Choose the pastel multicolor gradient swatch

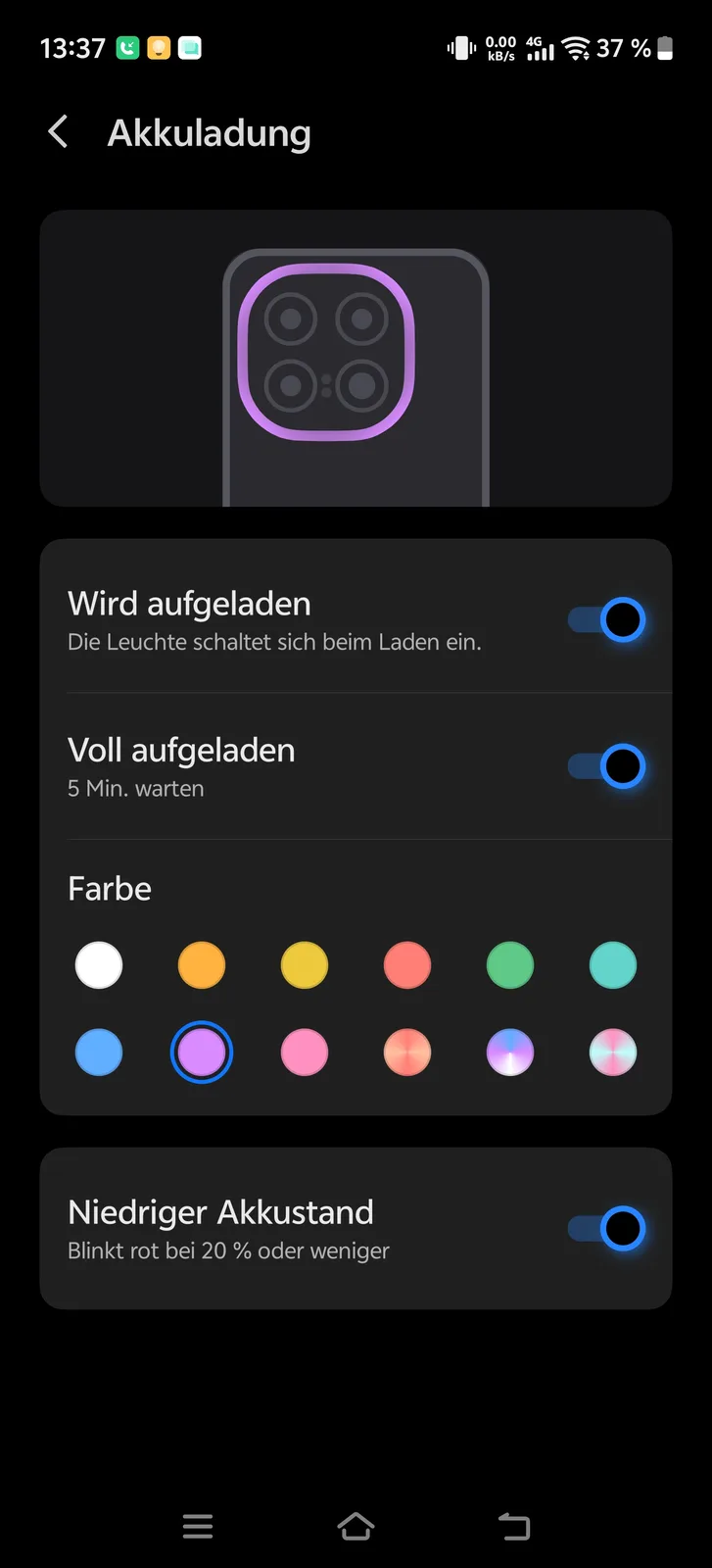[613, 1053]
